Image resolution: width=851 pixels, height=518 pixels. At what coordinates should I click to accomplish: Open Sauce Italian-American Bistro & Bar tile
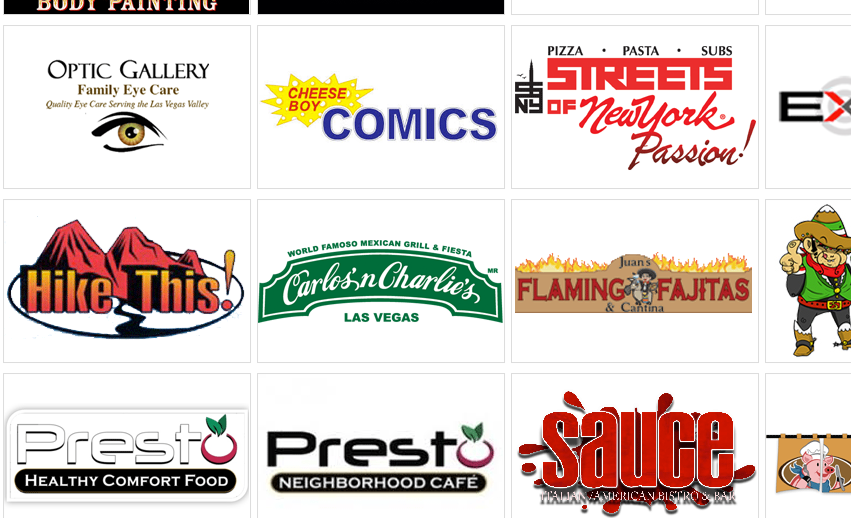[x=634, y=450]
